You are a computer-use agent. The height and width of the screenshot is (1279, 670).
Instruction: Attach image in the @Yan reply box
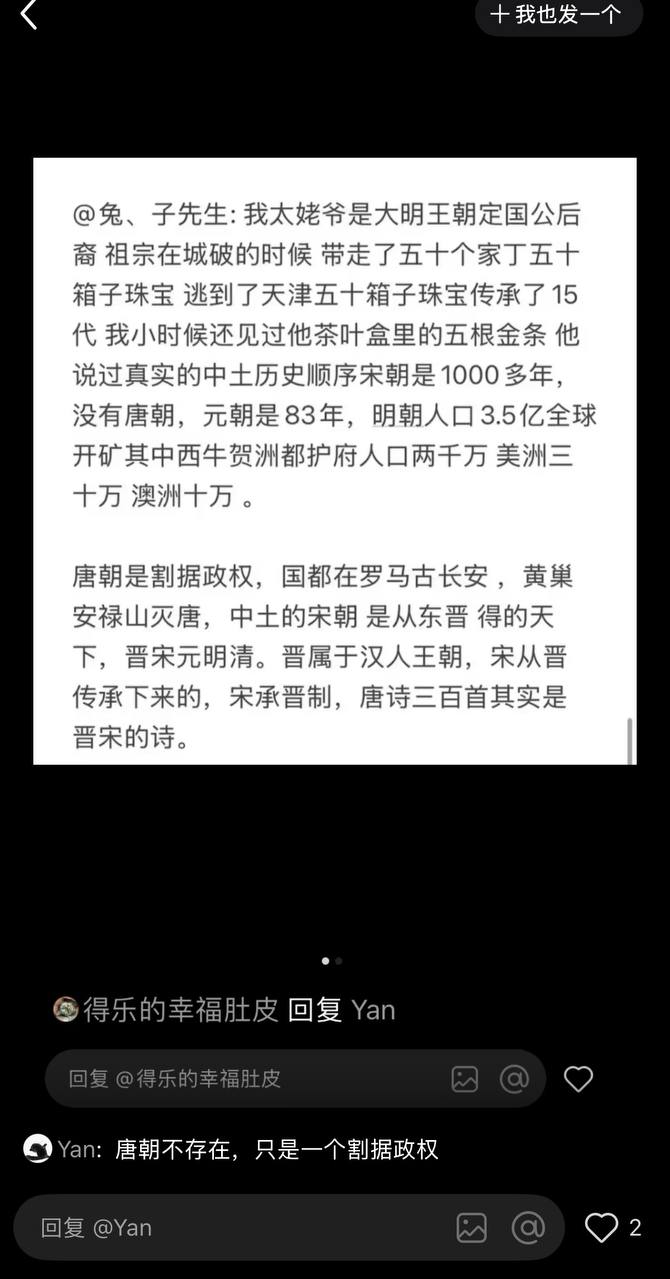click(x=471, y=1227)
